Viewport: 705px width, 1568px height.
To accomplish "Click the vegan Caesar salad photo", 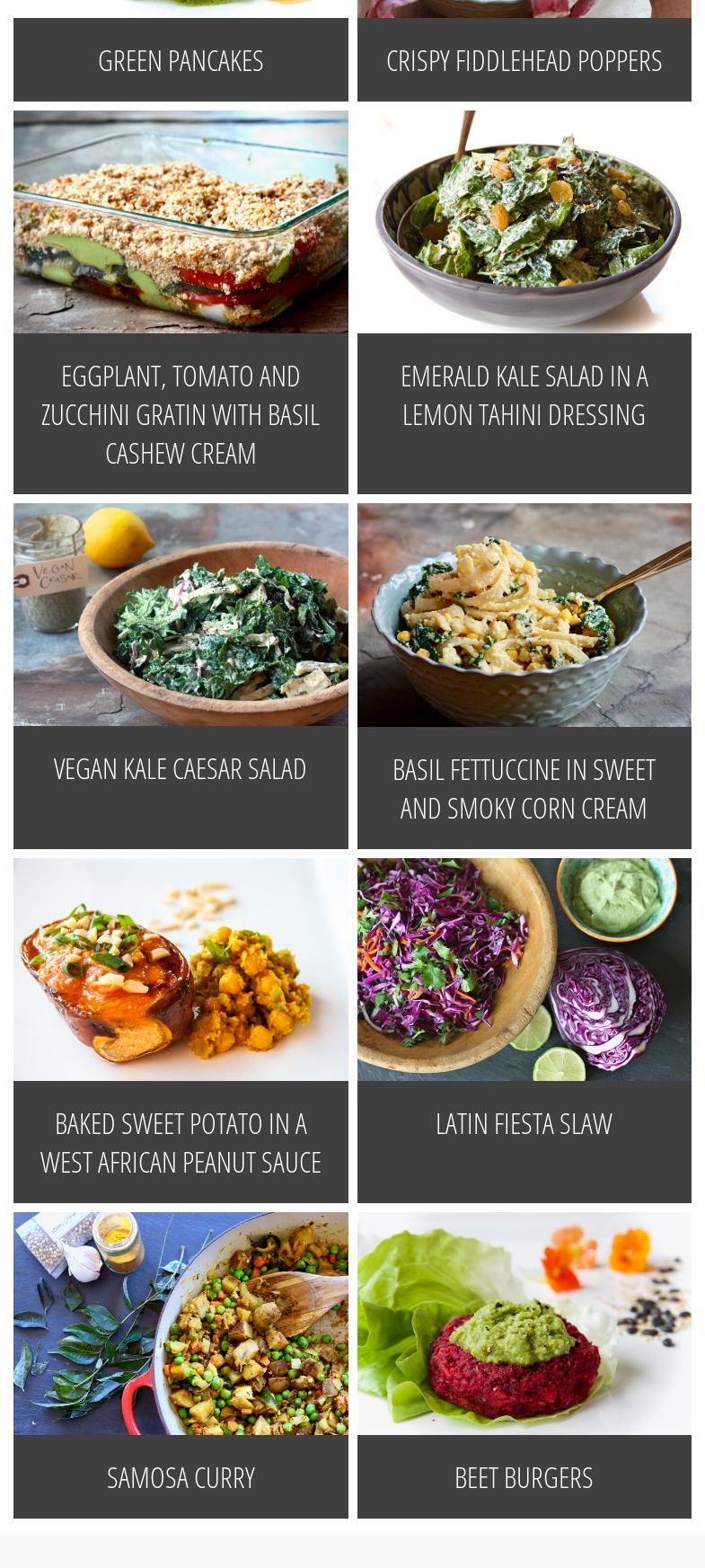I will pos(180,615).
